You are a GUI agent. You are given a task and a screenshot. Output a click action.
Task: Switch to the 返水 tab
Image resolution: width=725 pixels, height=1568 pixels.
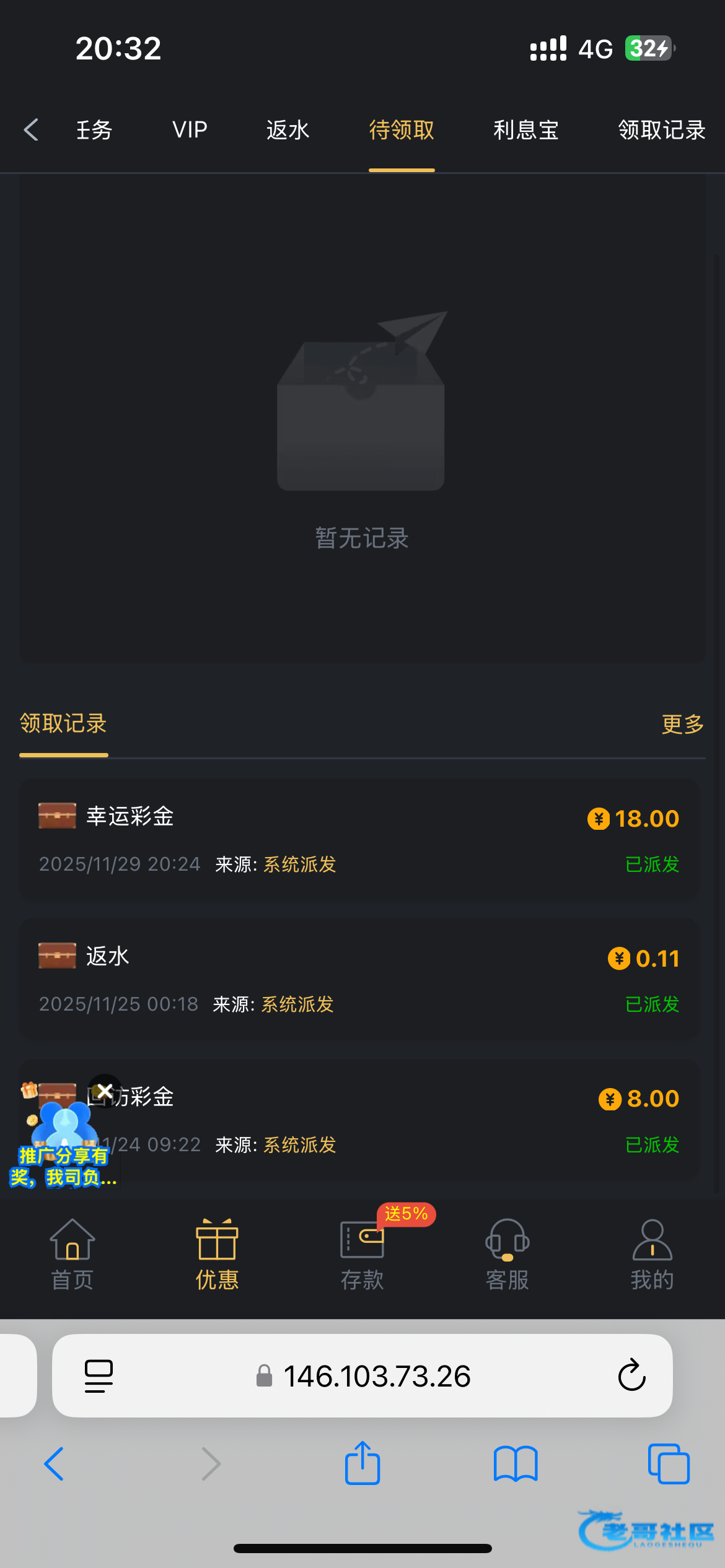[288, 130]
